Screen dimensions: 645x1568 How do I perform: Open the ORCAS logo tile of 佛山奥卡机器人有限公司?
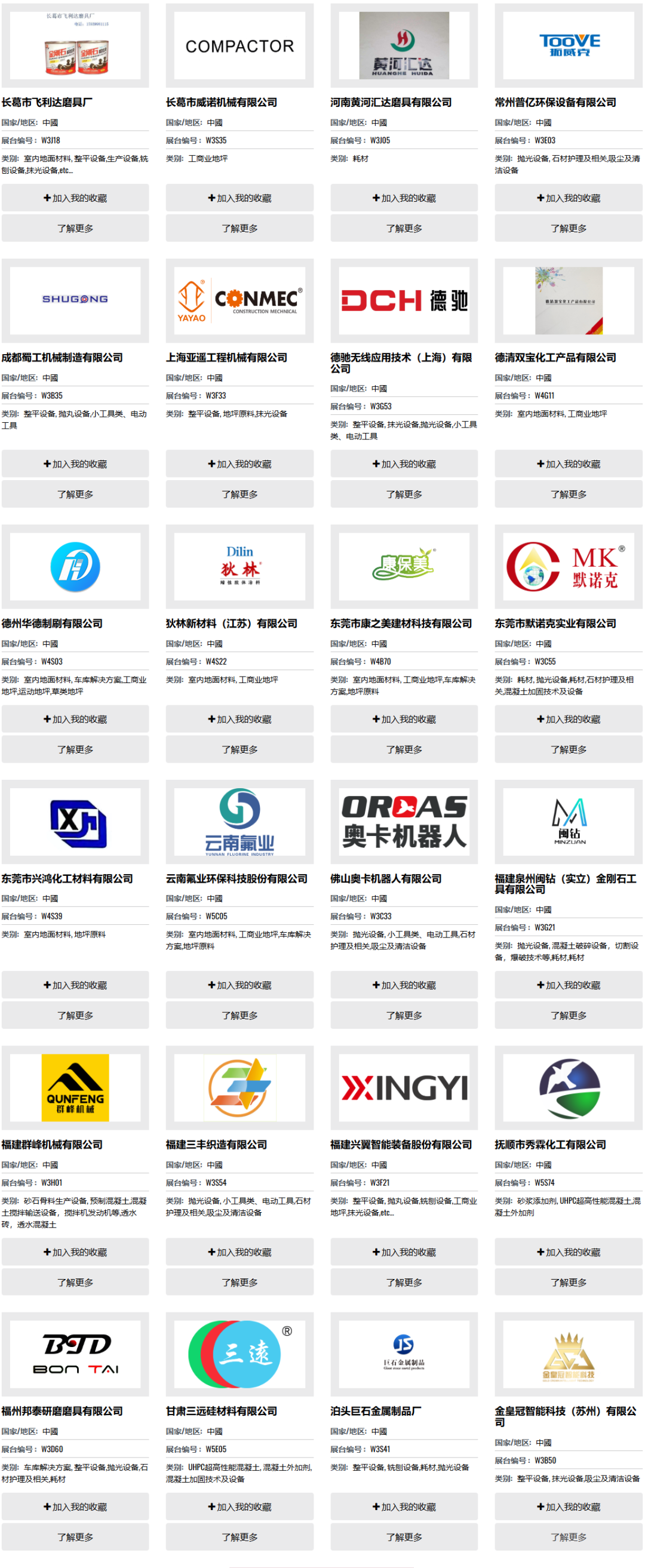click(x=404, y=821)
